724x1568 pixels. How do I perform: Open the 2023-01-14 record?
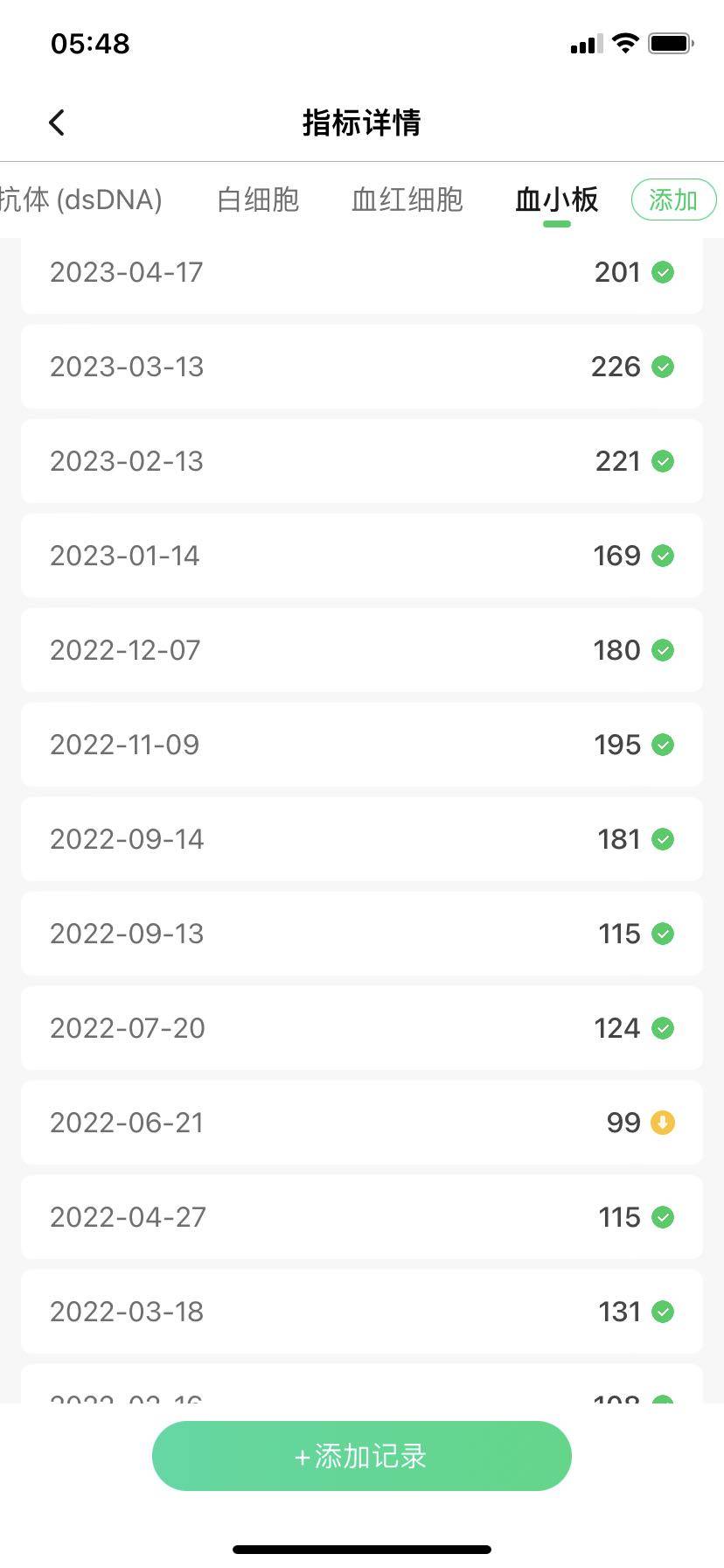pyautogui.click(x=361, y=556)
